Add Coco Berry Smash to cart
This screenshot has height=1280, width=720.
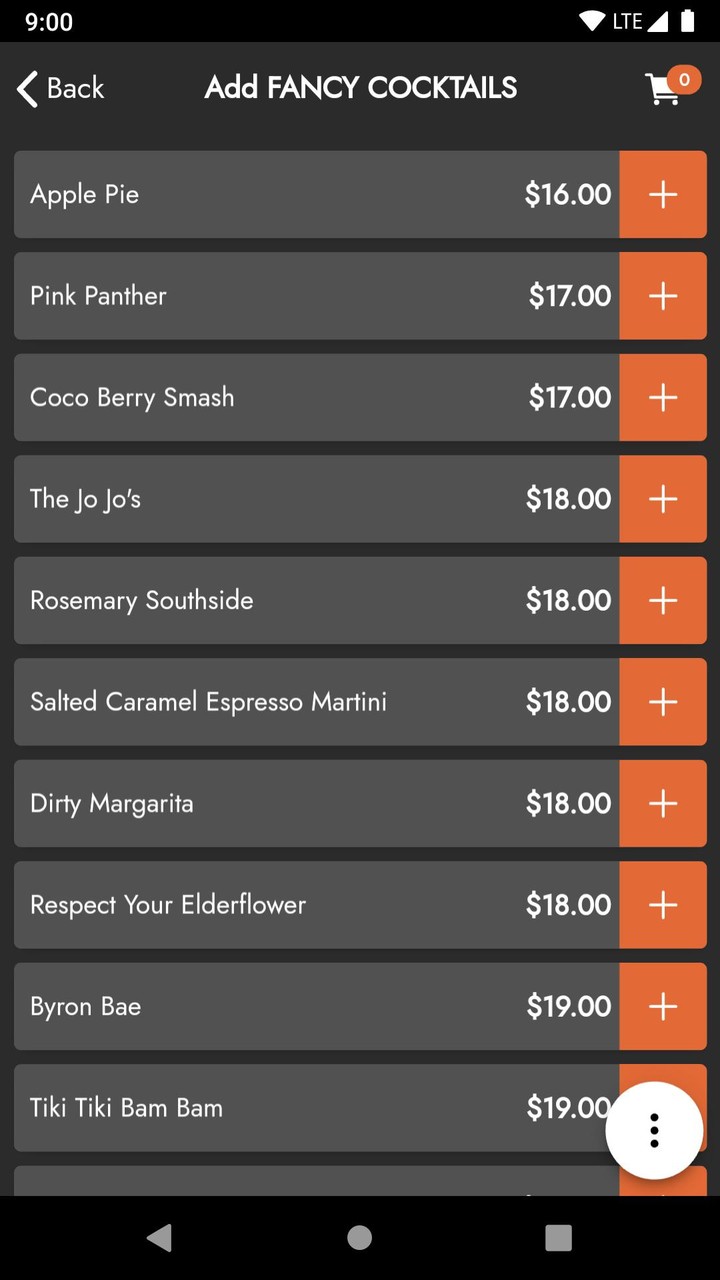663,397
